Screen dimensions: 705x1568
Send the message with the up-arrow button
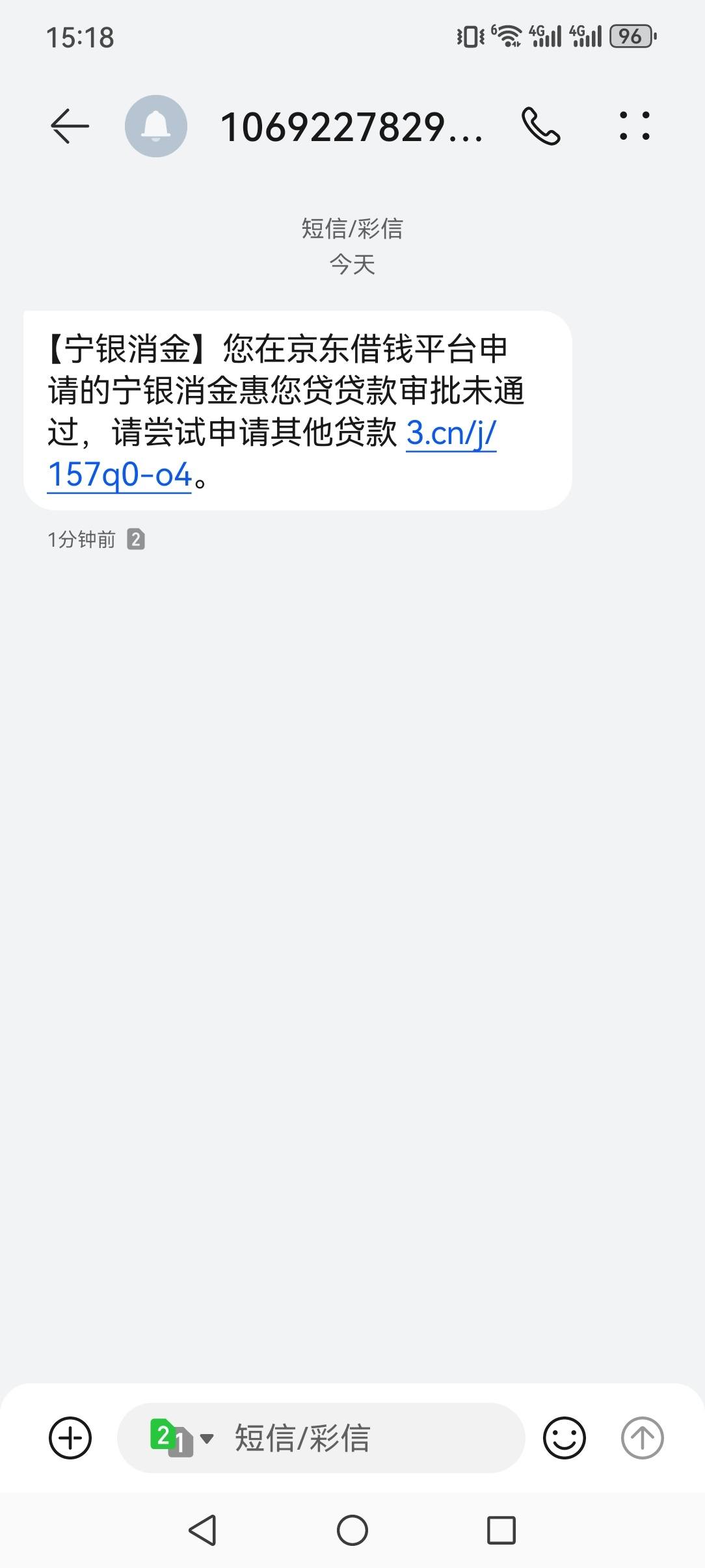tap(643, 1437)
